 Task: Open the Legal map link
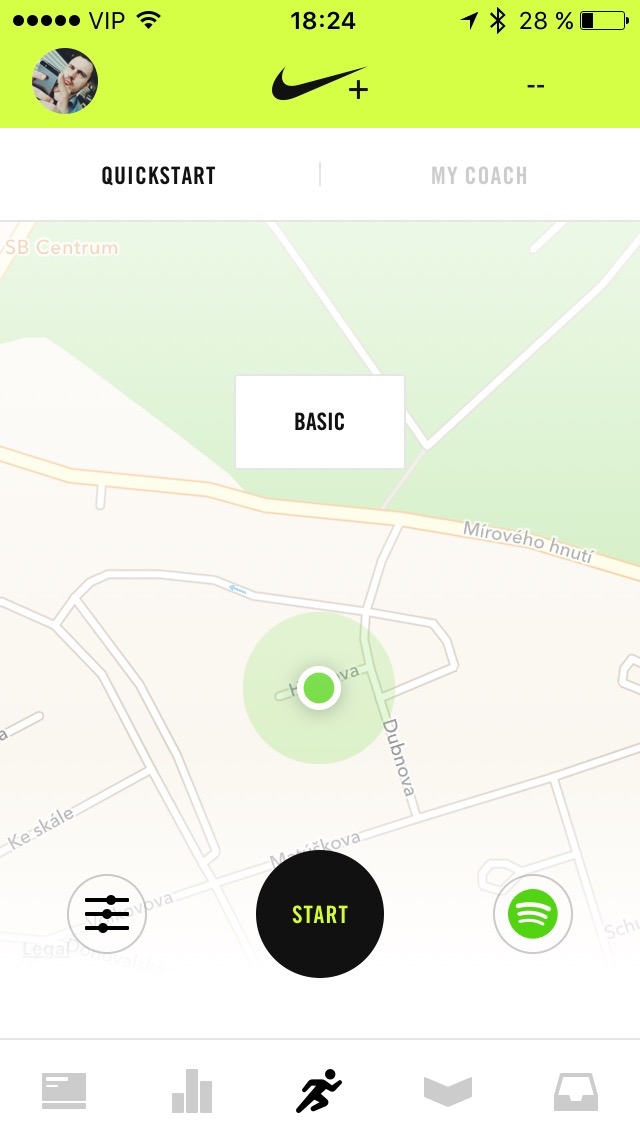click(x=45, y=948)
